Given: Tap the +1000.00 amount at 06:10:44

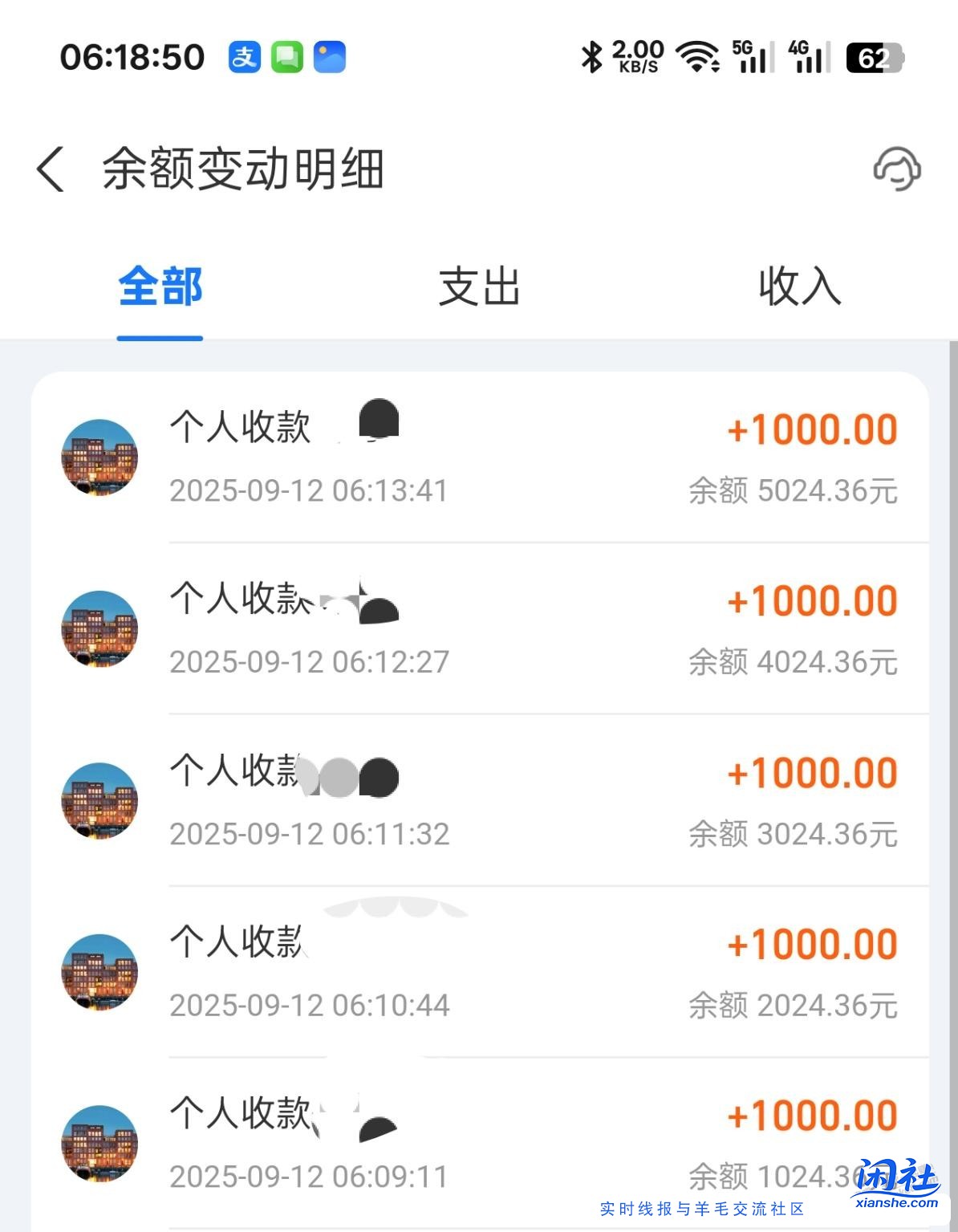Looking at the screenshot, I should [x=812, y=945].
